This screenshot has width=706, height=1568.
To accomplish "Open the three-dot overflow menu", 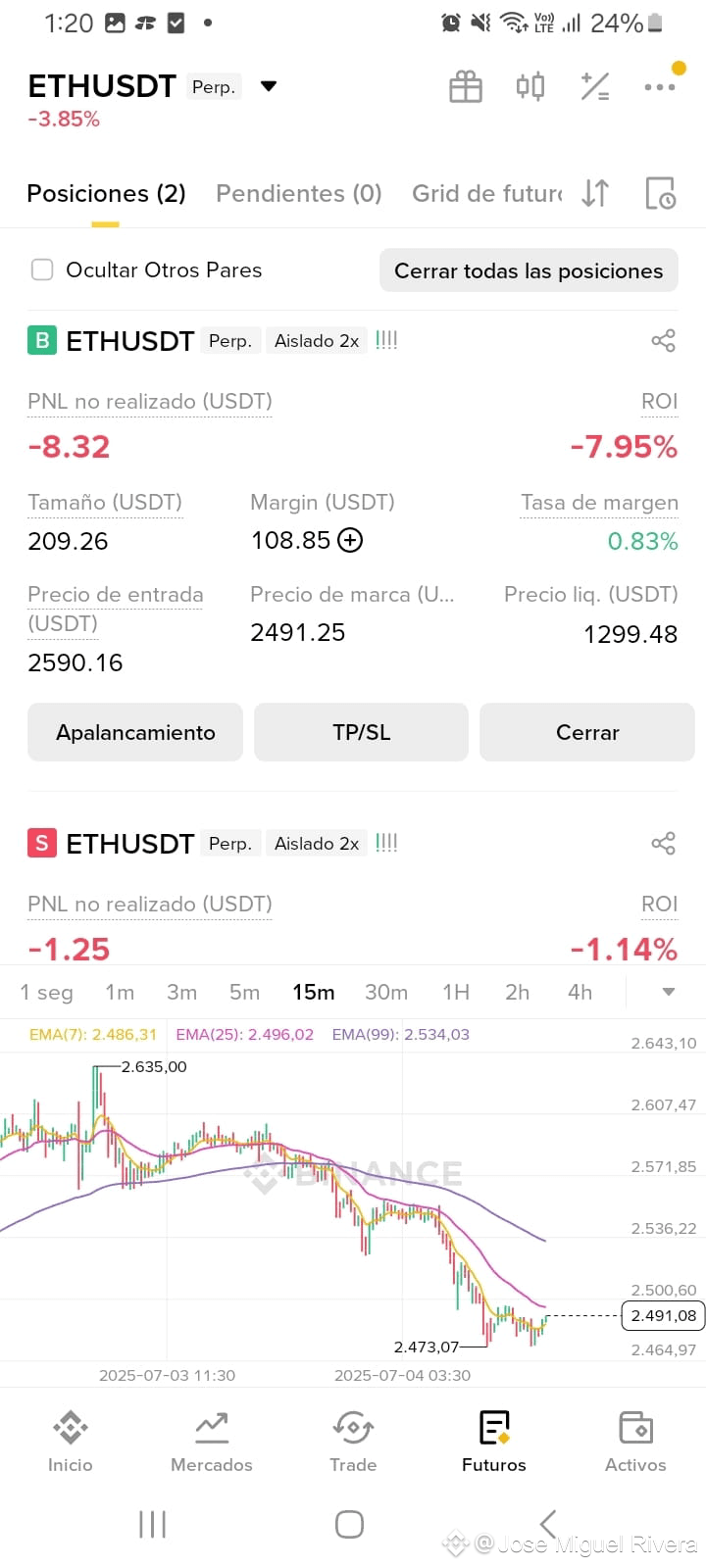I will tap(660, 87).
